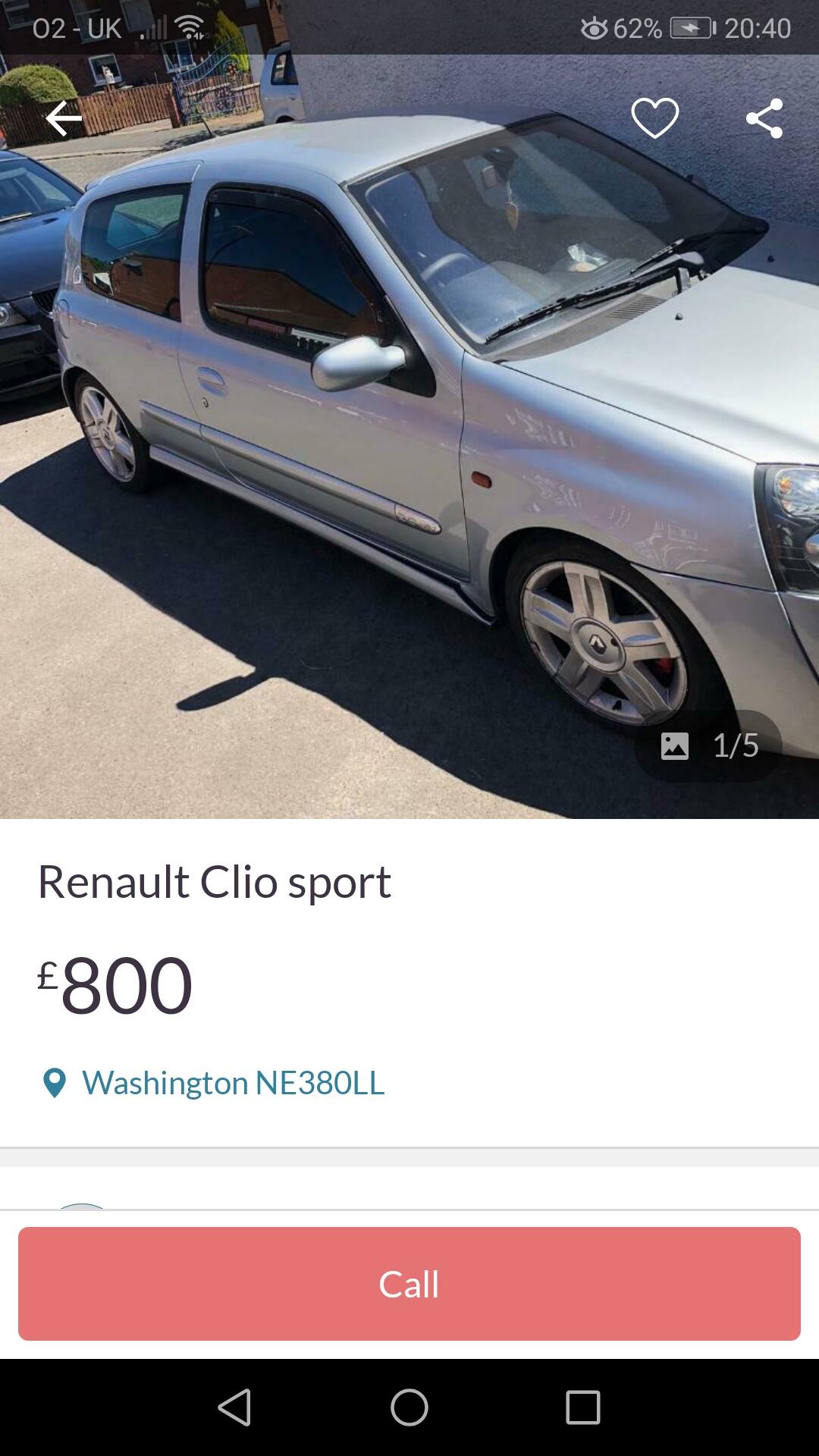
Task: Open the Washington NE380LL location link
Action: pyautogui.click(x=213, y=1083)
